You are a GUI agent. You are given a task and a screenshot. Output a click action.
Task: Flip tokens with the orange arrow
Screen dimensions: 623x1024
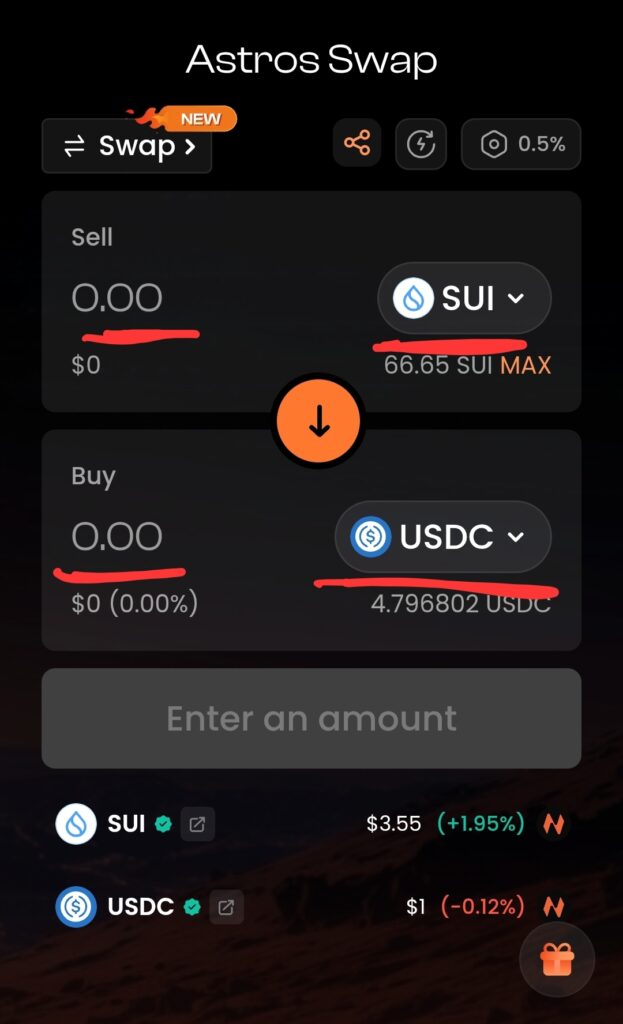pos(318,423)
